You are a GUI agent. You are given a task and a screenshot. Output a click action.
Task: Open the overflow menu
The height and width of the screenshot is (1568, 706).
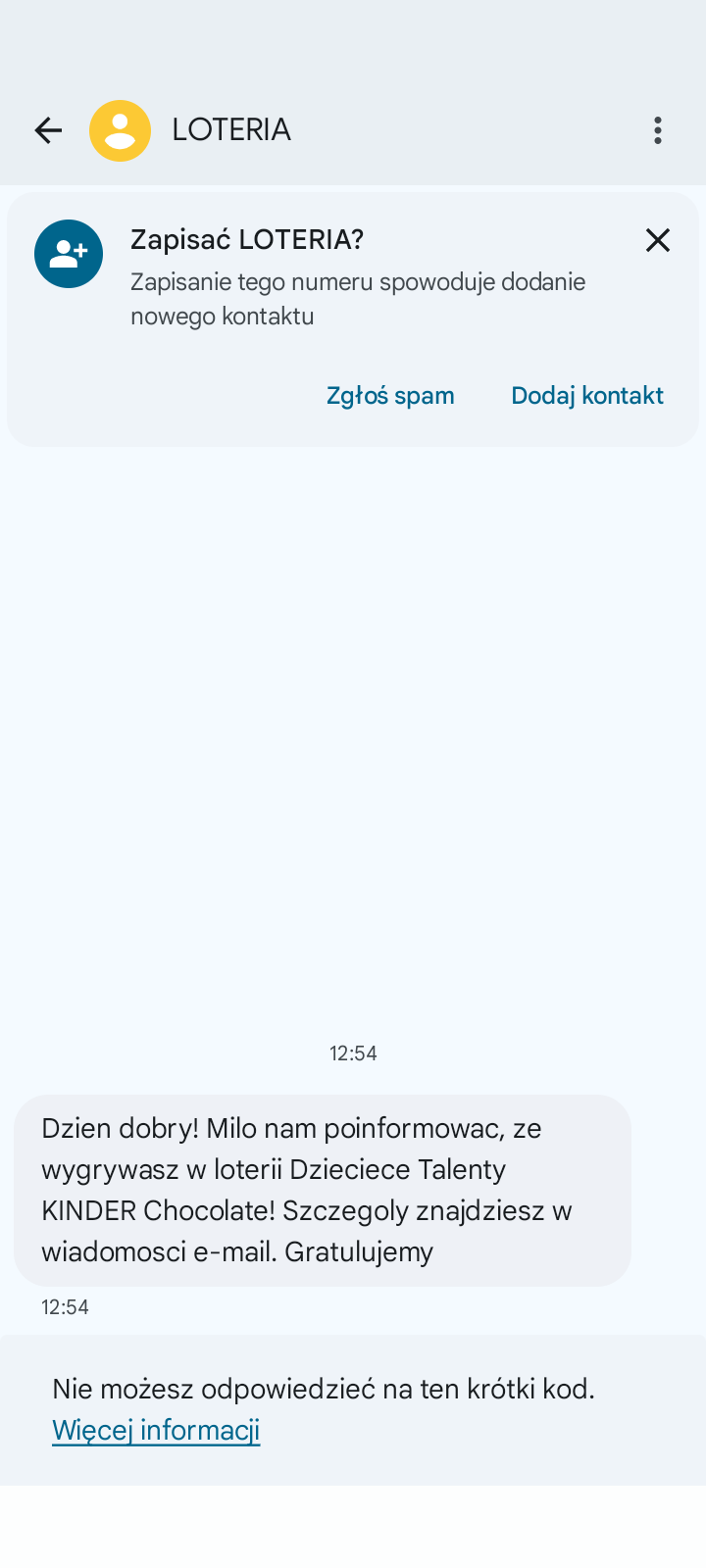[657, 130]
